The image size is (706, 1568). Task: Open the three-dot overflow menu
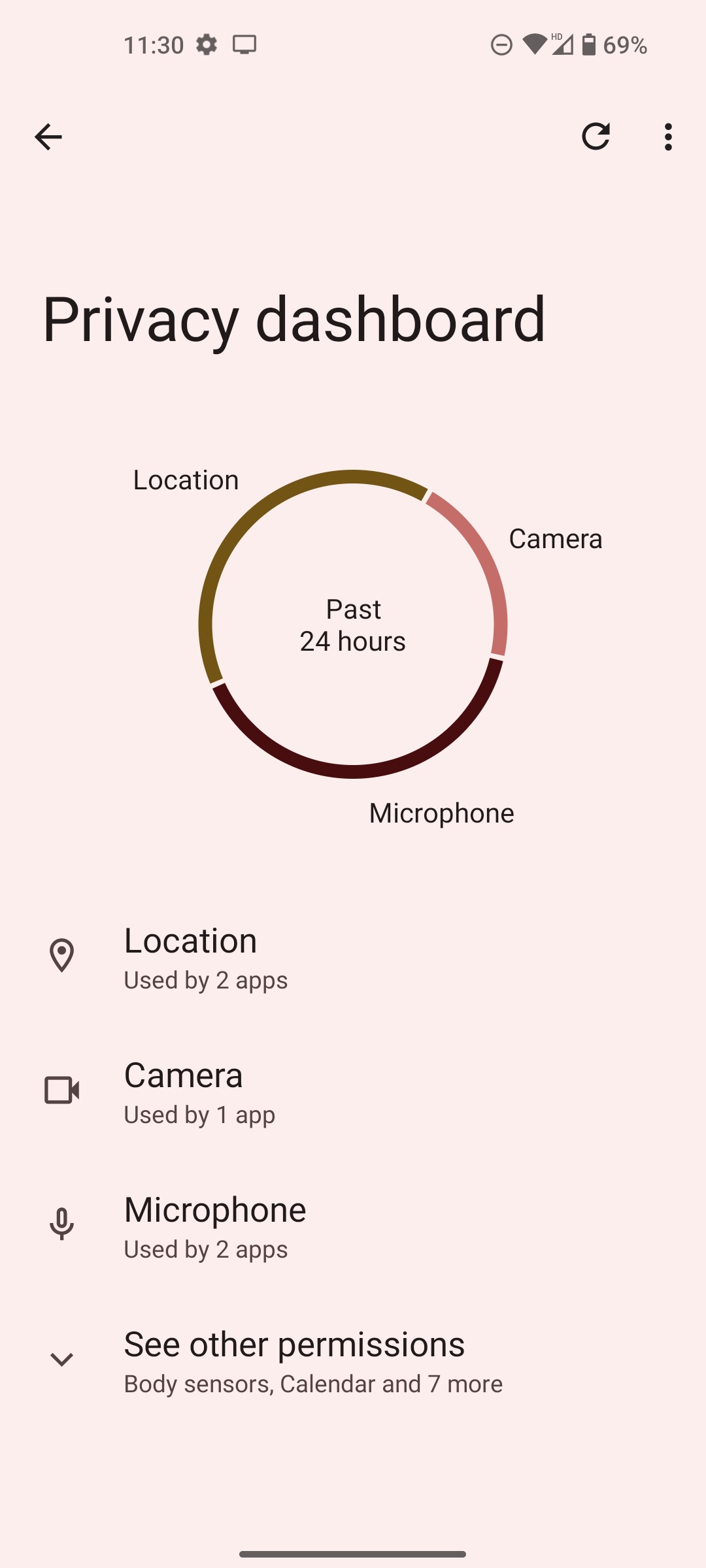(667, 137)
